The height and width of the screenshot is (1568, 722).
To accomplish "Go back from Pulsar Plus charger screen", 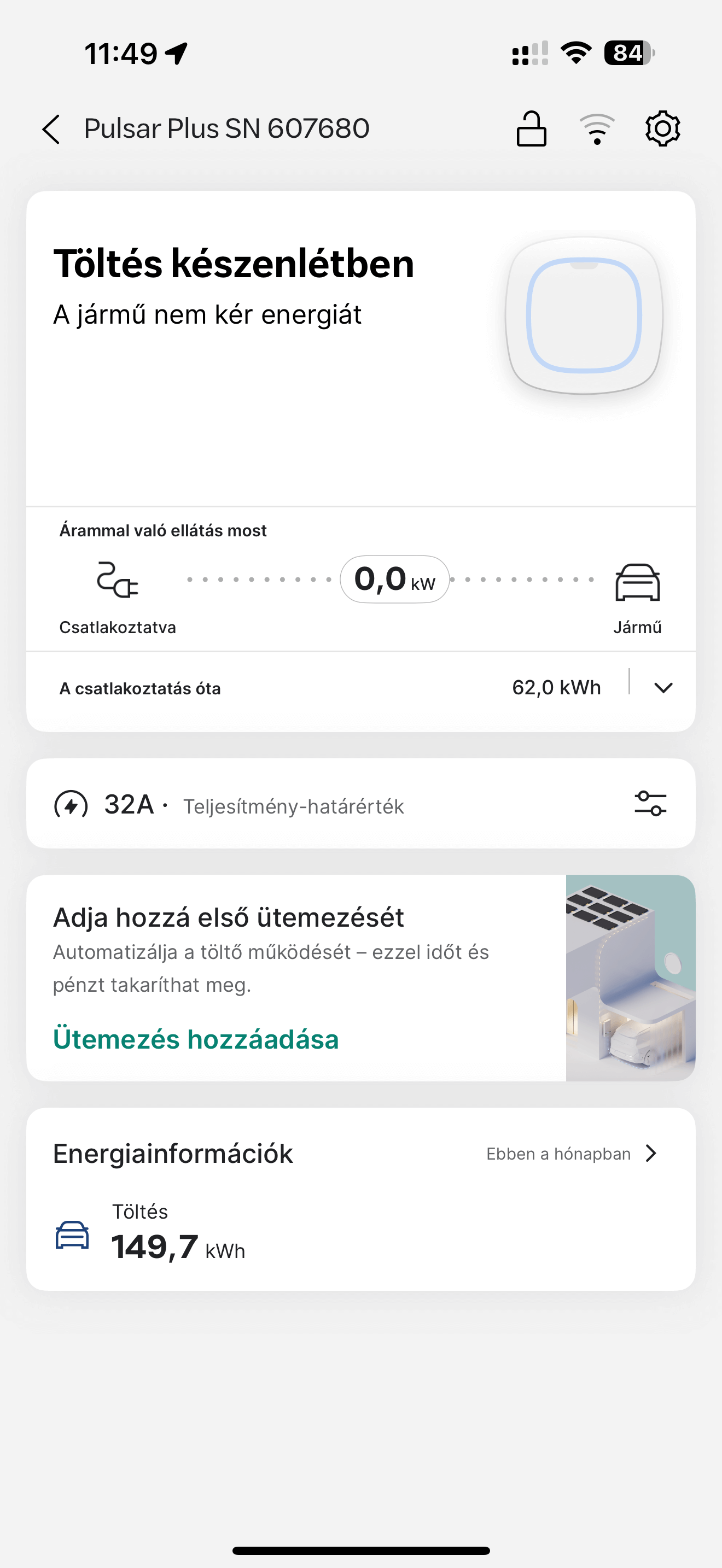I will tap(51, 129).
